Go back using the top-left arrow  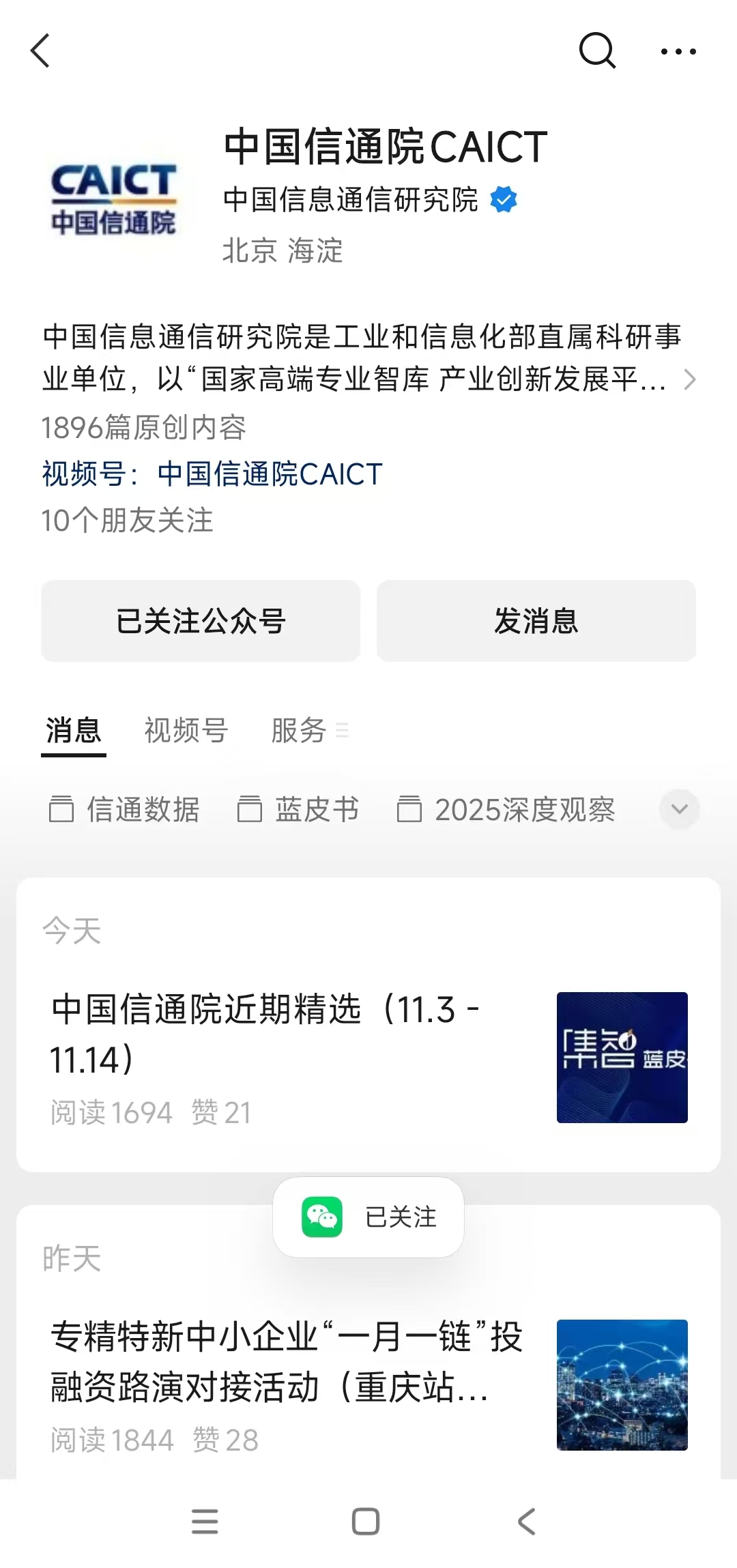point(41,51)
